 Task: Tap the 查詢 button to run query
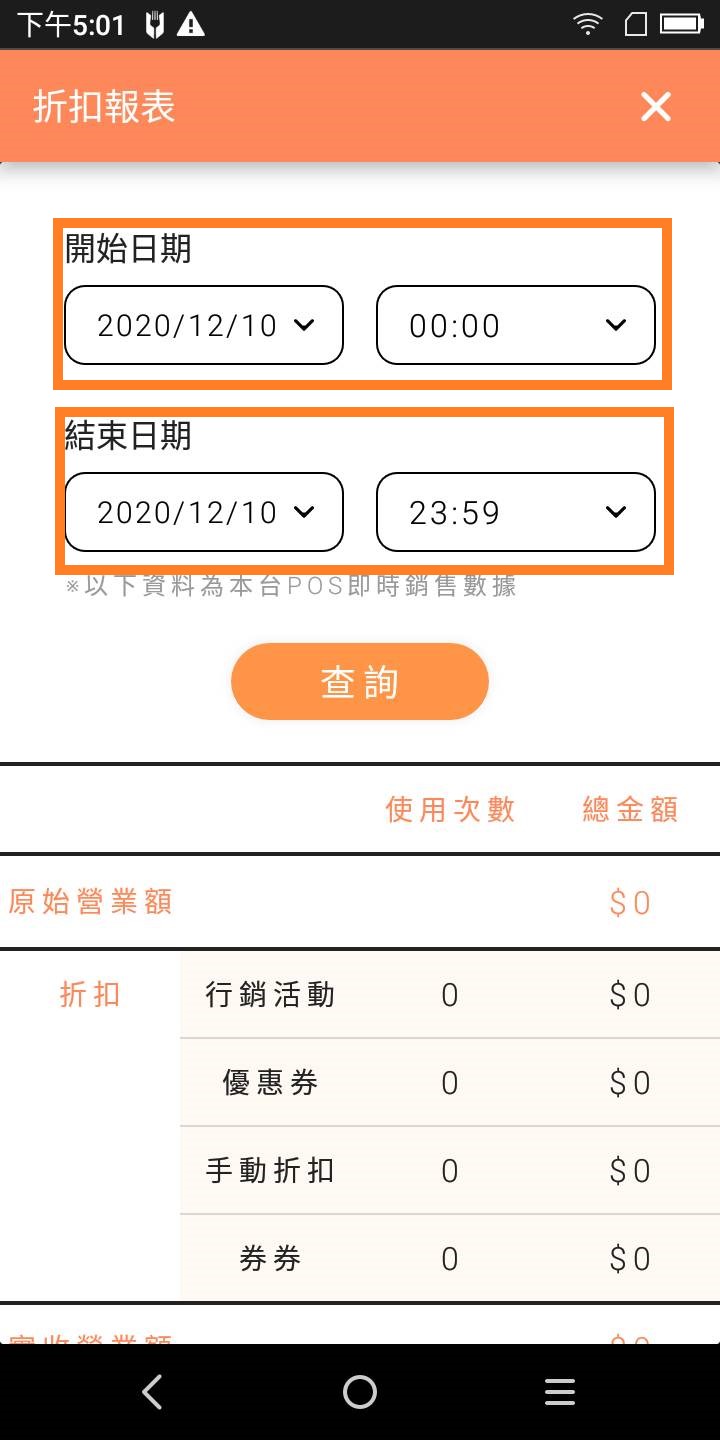(360, 682)
